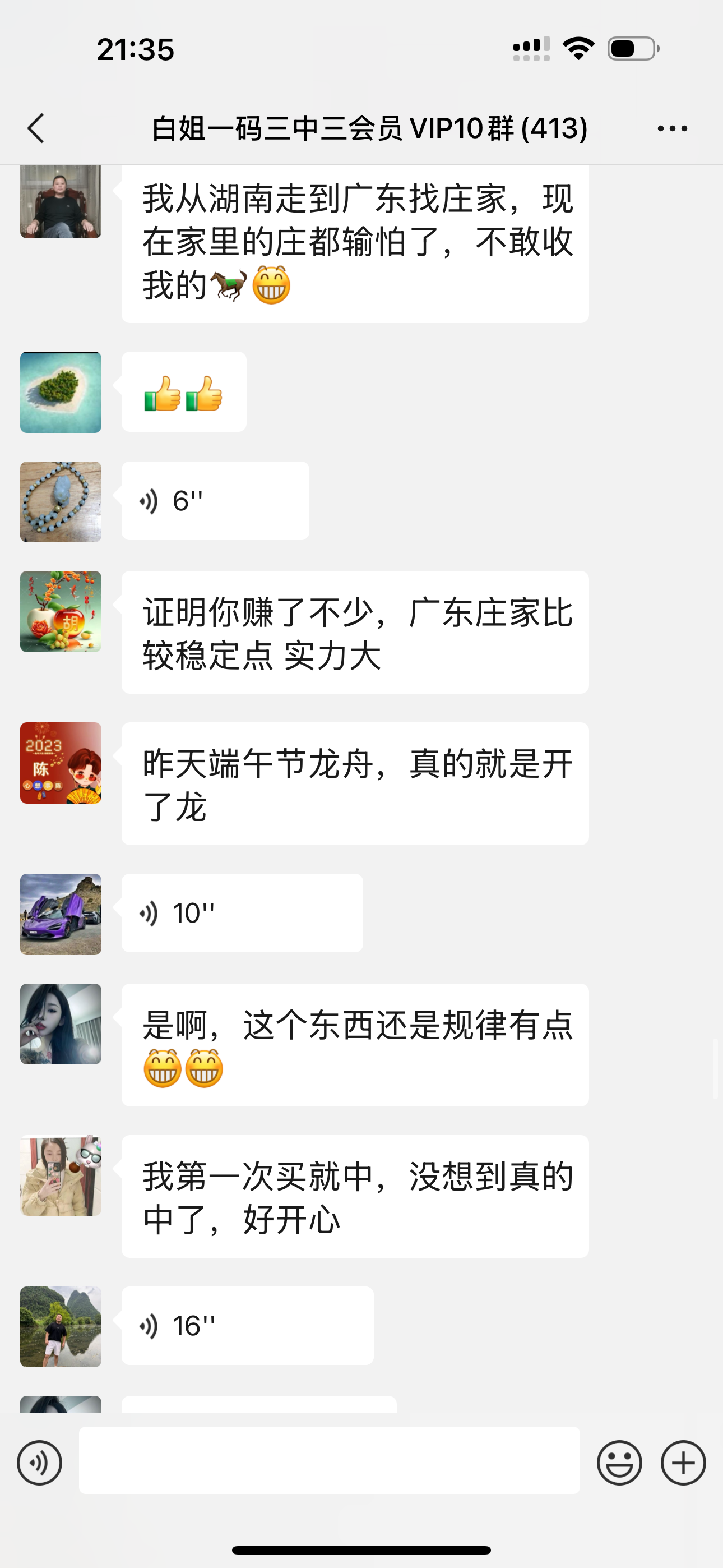Play the 16-second voice message
Image resolution: width=723 pixels, height=1568 pixels.
[x=247, y=1326]
